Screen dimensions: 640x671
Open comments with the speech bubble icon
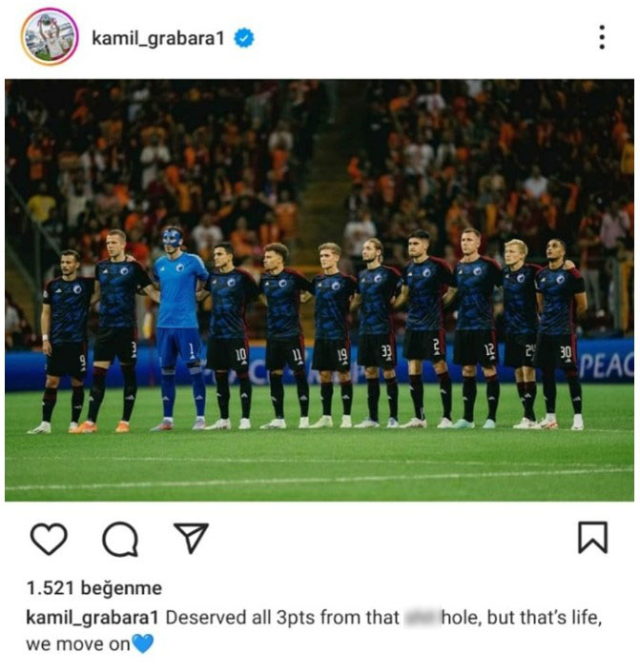[119, 539]
